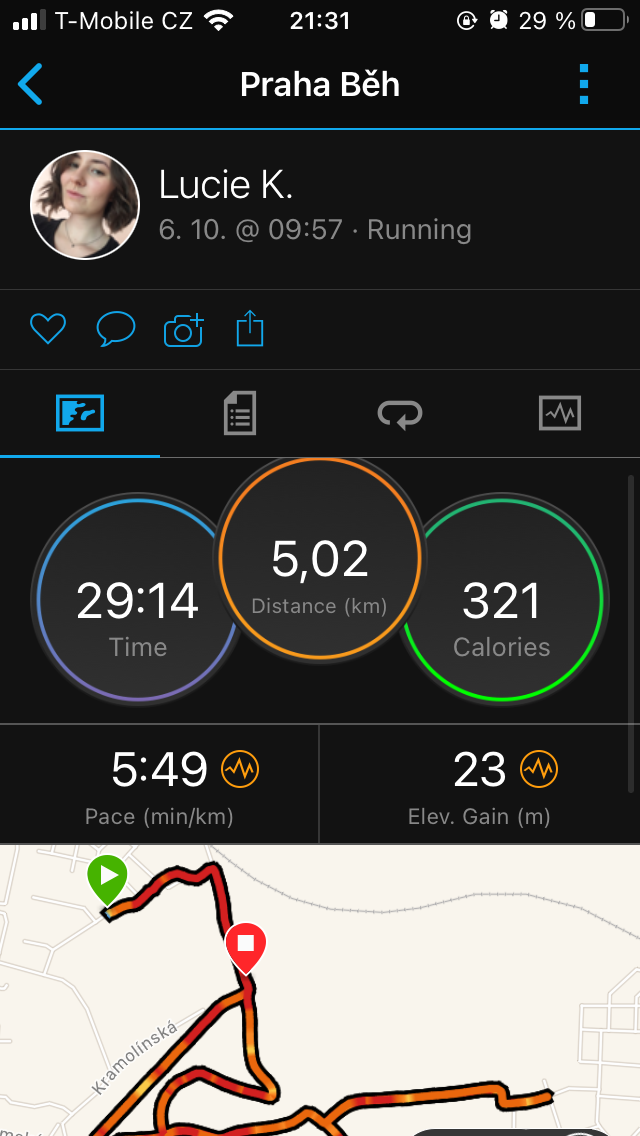The height and width of the screenshot is (1136, 640).
Task: Tap the green start marker on map
Action: pyautogui.click(x=108, y=880)
